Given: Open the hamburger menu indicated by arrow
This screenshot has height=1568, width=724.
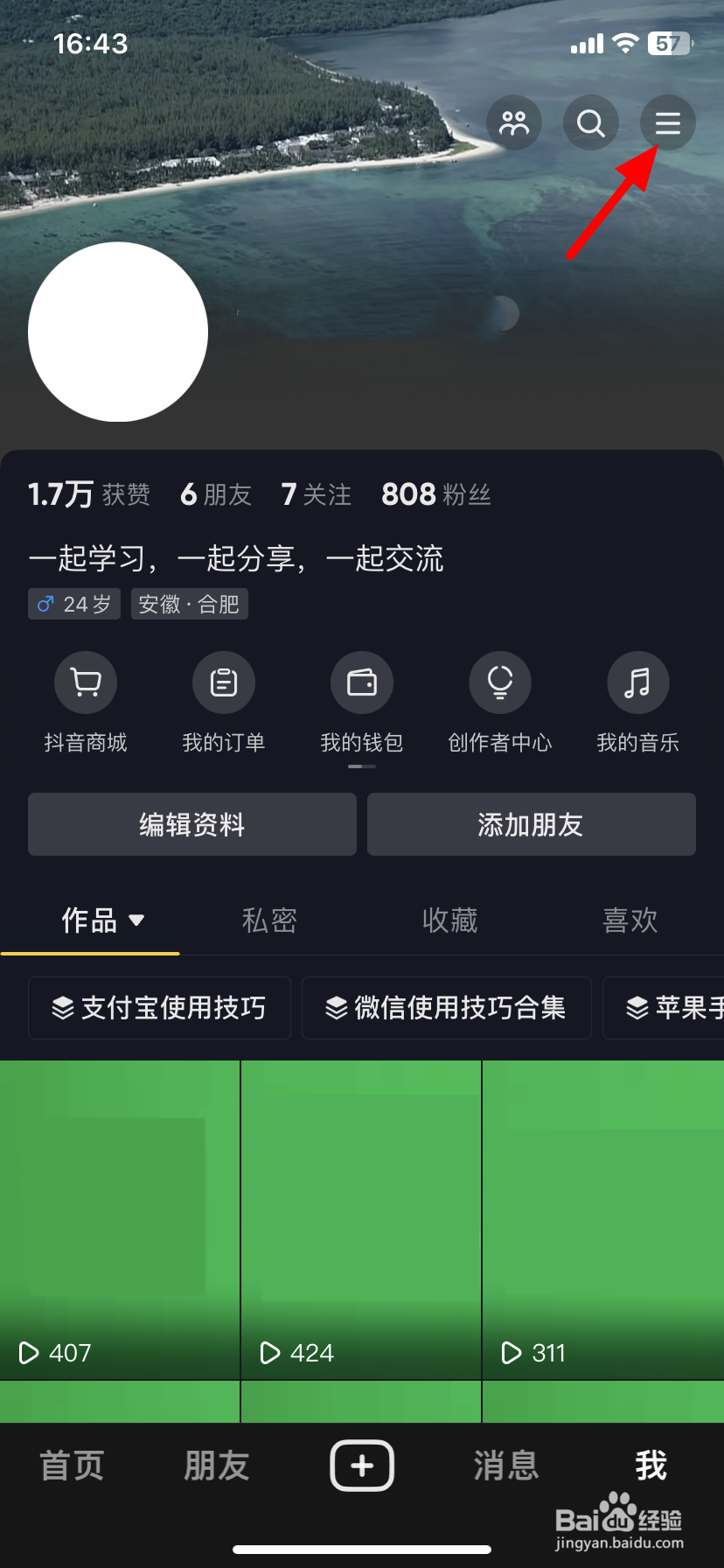Looking at the screenshot, I should (667, 122).
